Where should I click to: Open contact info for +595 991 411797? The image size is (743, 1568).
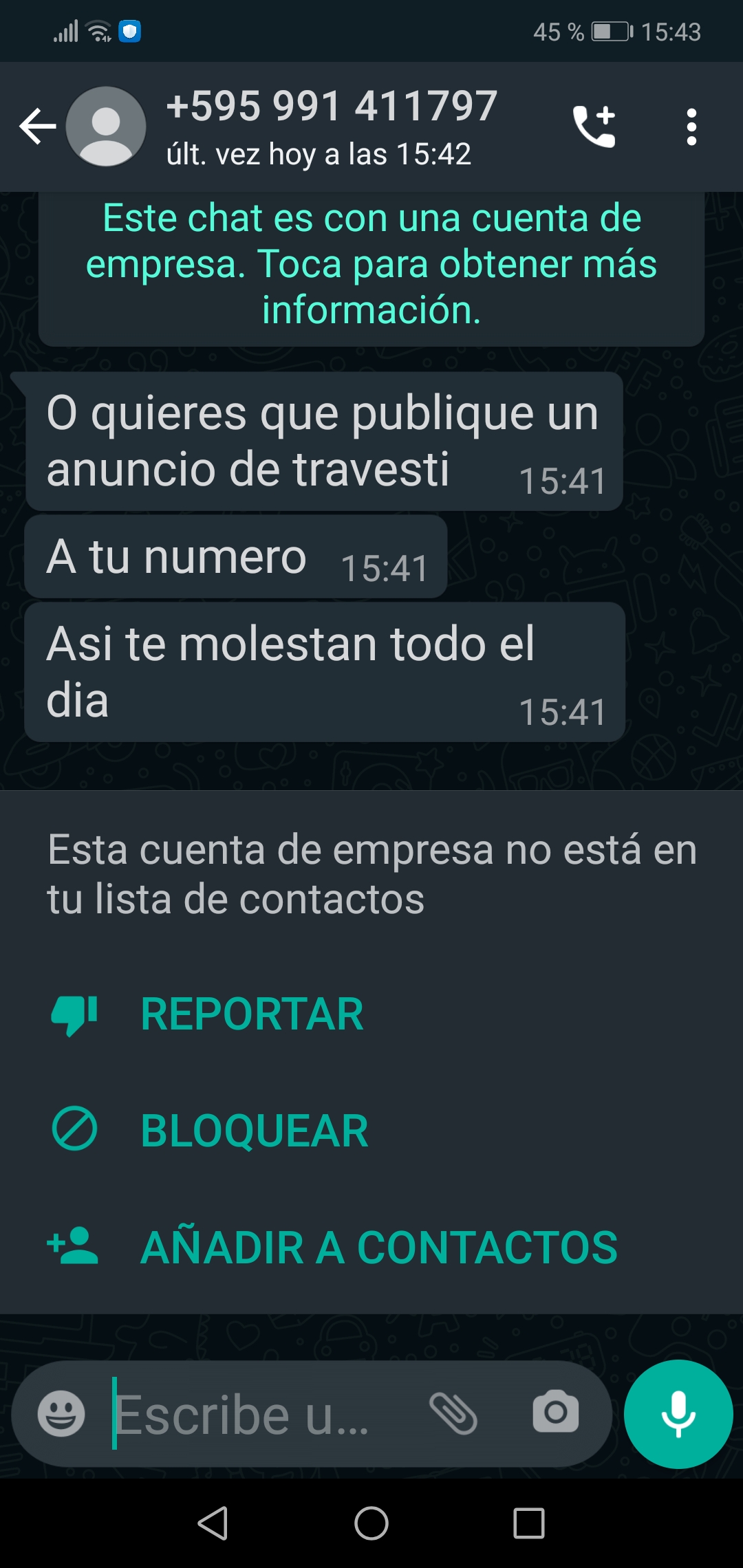331,127
